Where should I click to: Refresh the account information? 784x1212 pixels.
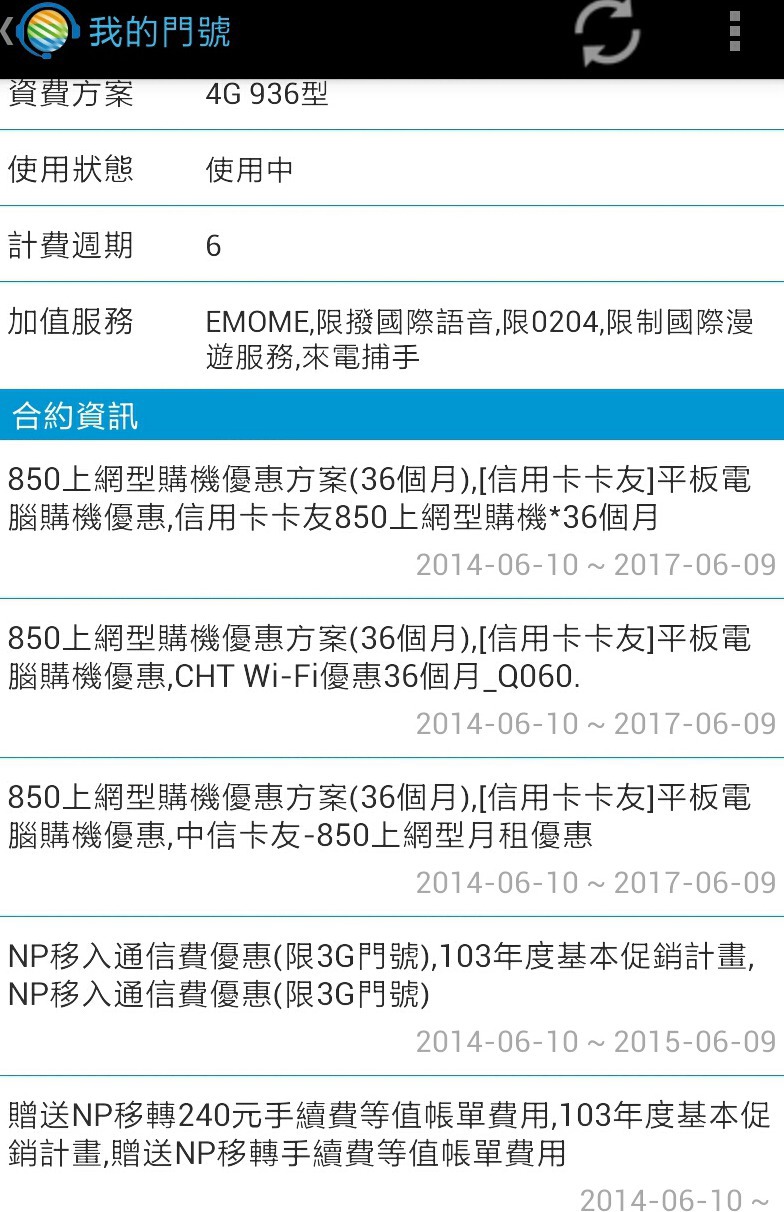607,33
